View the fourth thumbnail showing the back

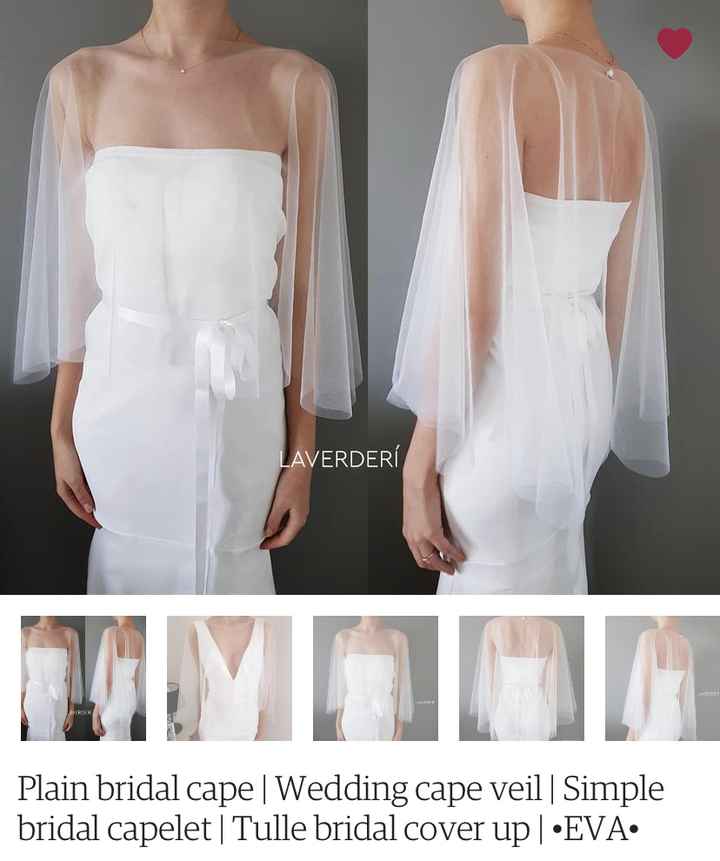[x=521, y=678]
